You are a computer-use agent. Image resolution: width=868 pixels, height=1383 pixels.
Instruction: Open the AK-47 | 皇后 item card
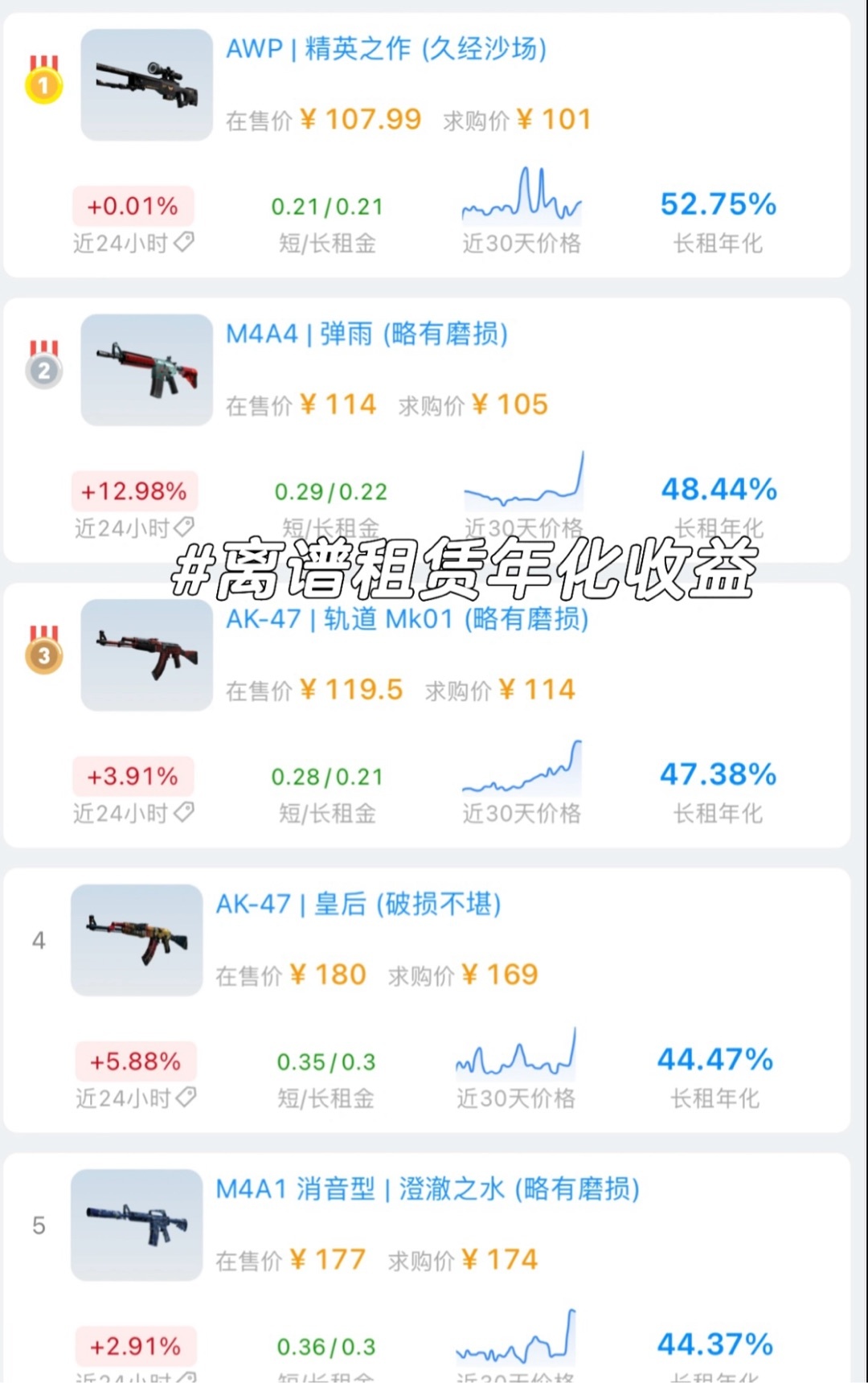point(358,905)
